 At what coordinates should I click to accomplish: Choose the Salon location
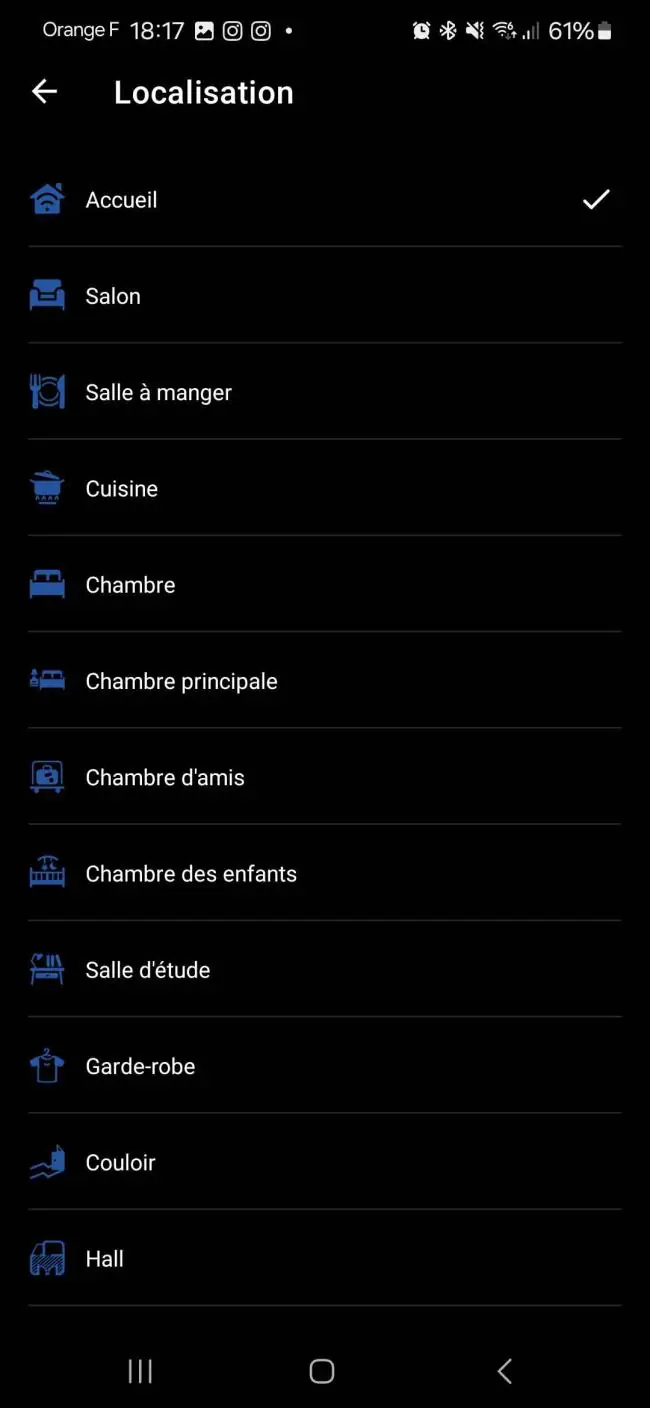pos(325,295)
